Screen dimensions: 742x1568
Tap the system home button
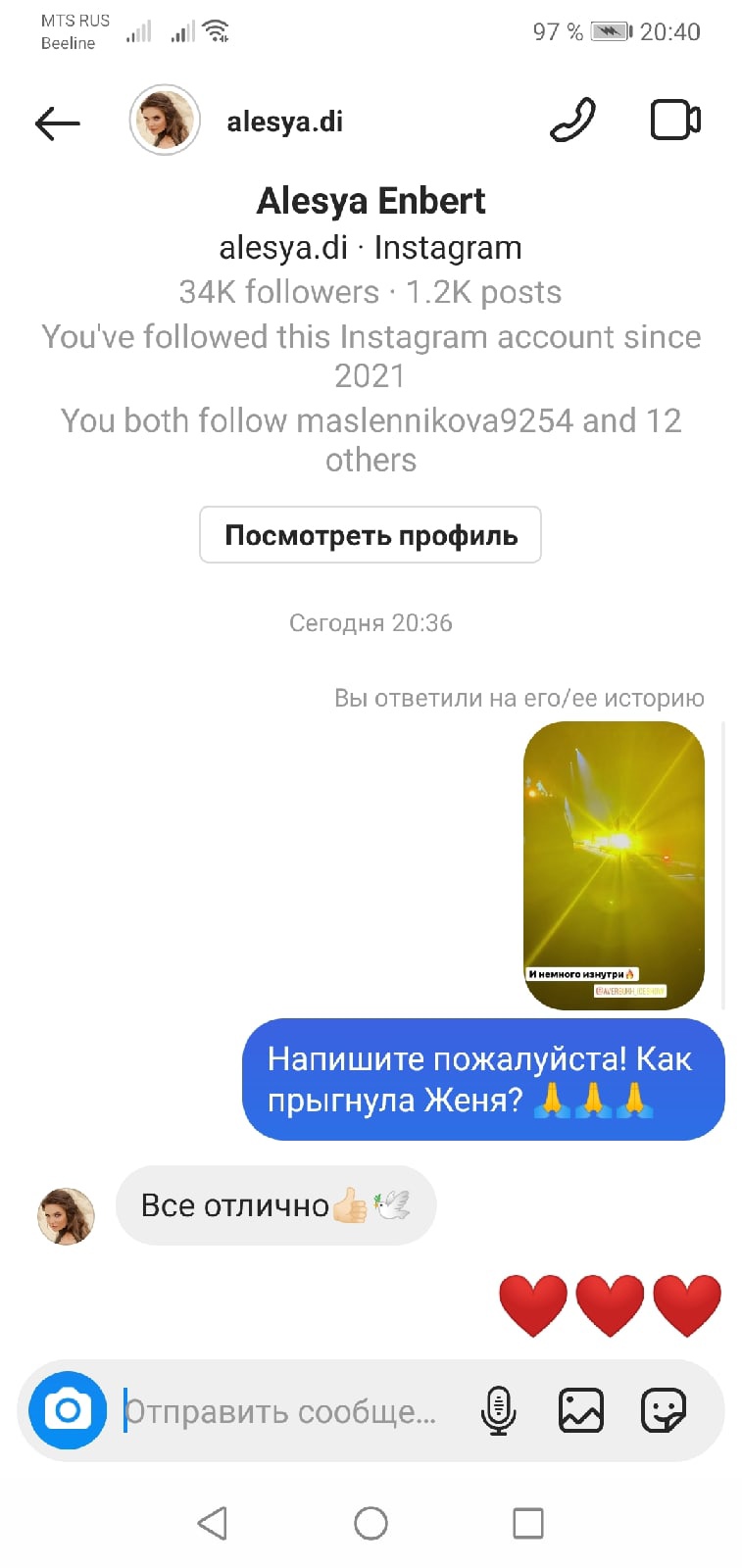click(x=371, y=1523)
